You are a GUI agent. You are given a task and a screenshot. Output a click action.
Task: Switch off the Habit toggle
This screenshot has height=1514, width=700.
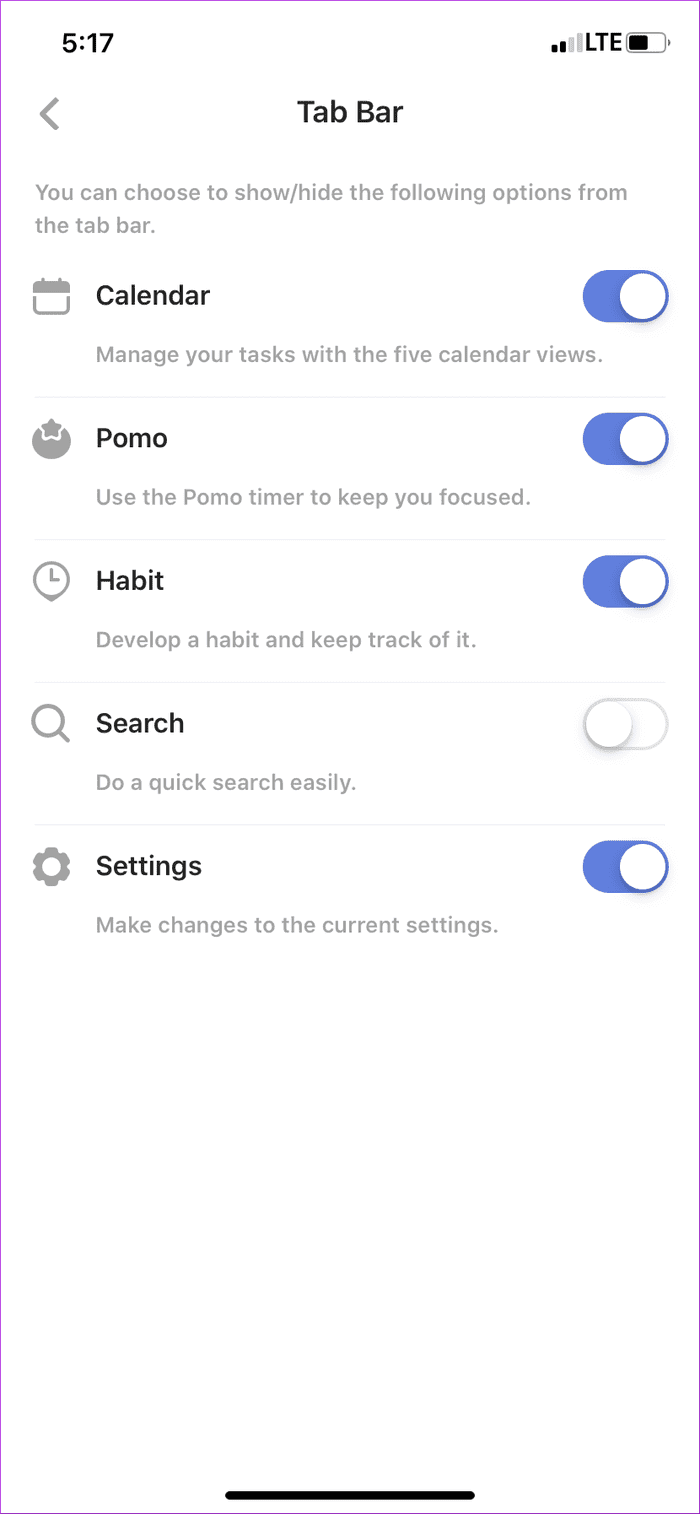[626, 581]
